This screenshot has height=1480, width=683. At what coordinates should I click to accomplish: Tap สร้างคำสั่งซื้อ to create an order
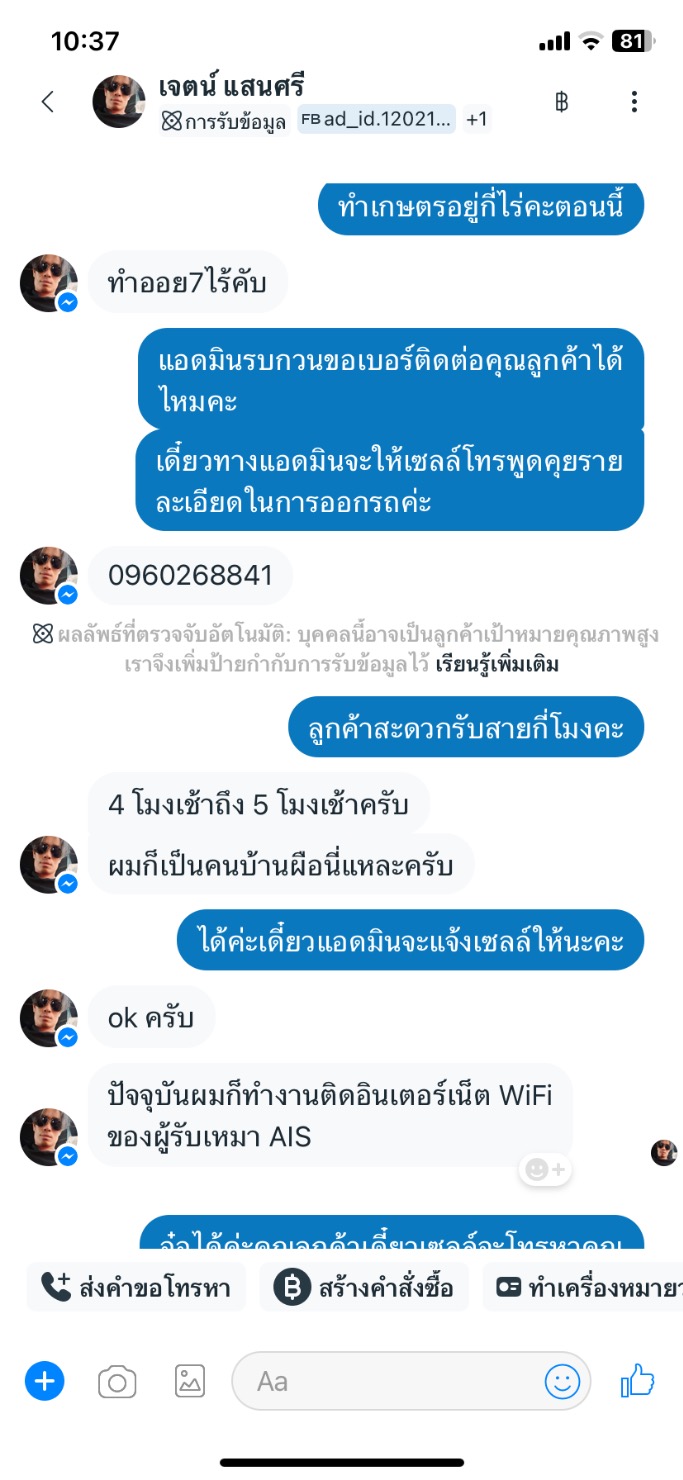pyautogui.click(x=365, y=1287)
